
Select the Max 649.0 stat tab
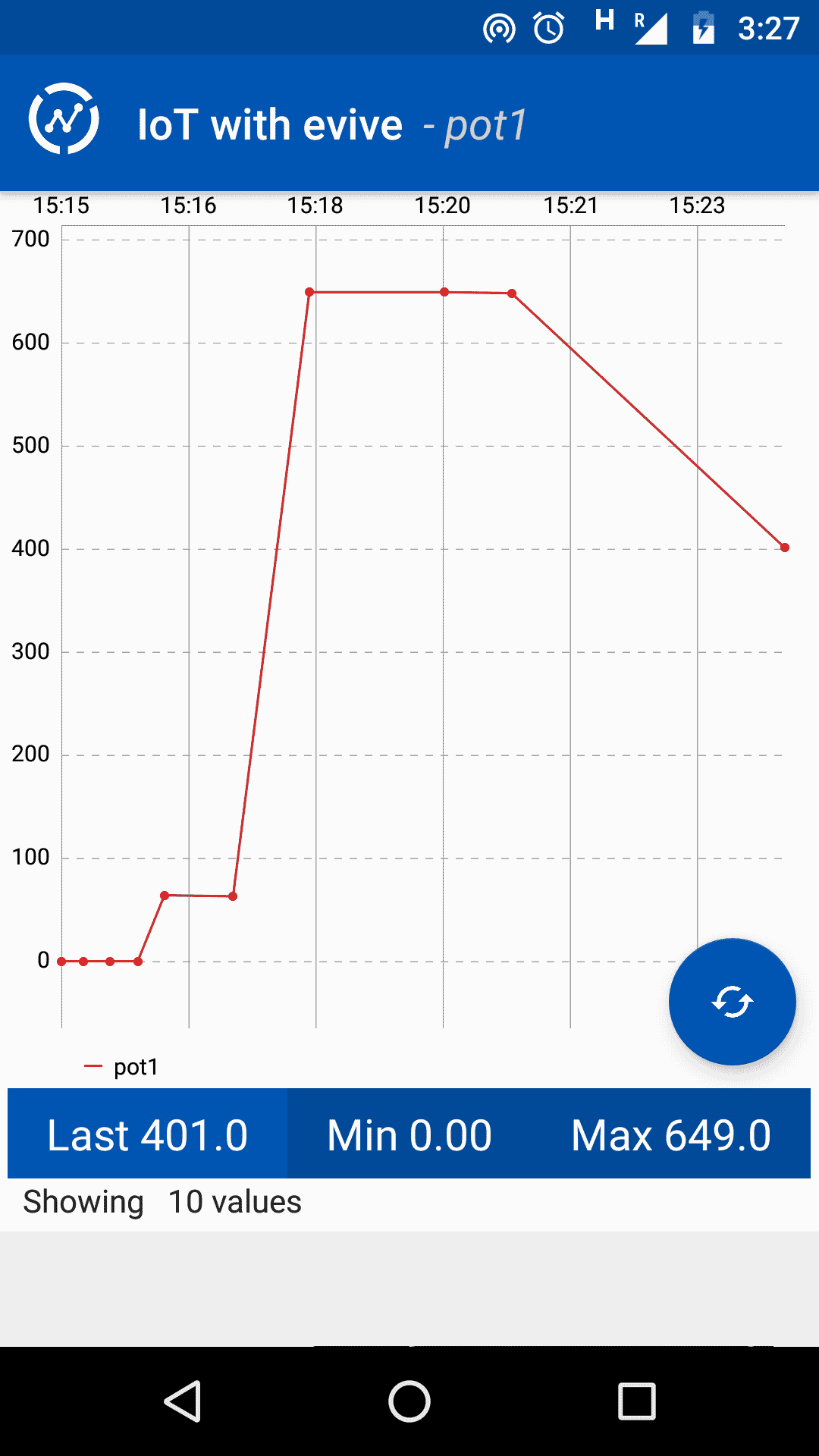pyautogui.click(x=671, y=1134)
